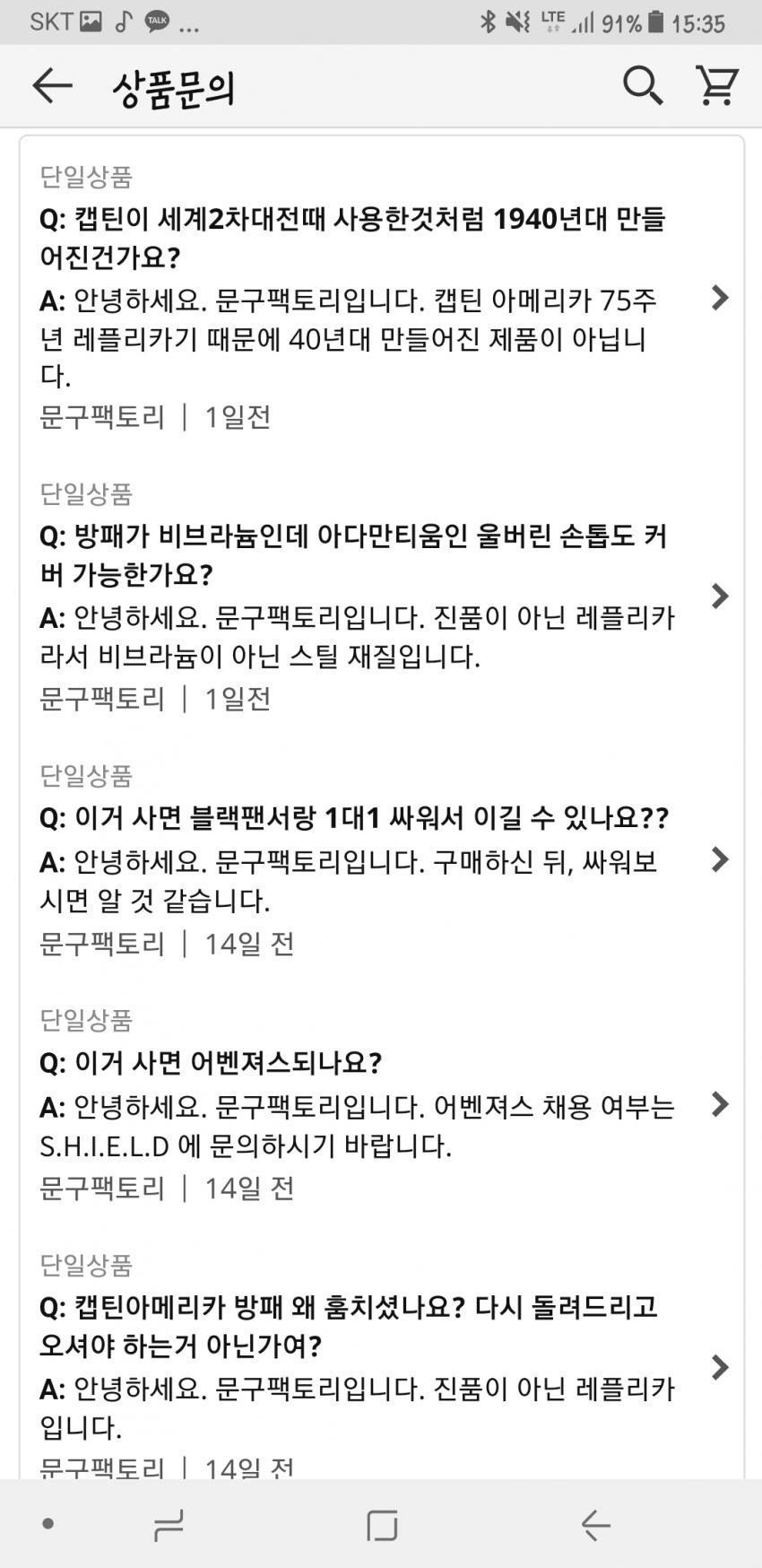Image resolution: width=762 pixels, height=1568 pixels.
Task: Open the search magnifier icon
Action: click(642, 86)
